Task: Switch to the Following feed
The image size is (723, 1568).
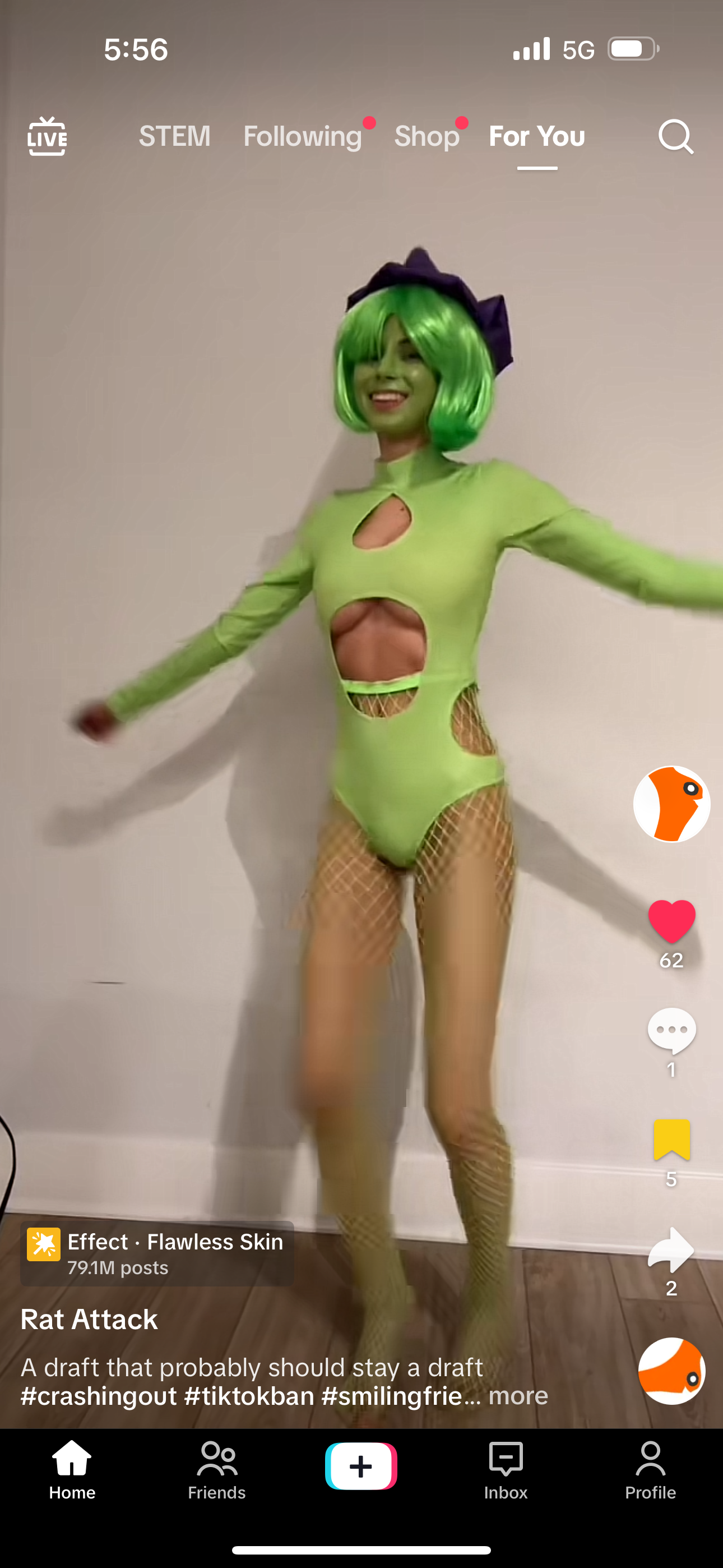Action: pyautogui.click(x=303, y=136)
